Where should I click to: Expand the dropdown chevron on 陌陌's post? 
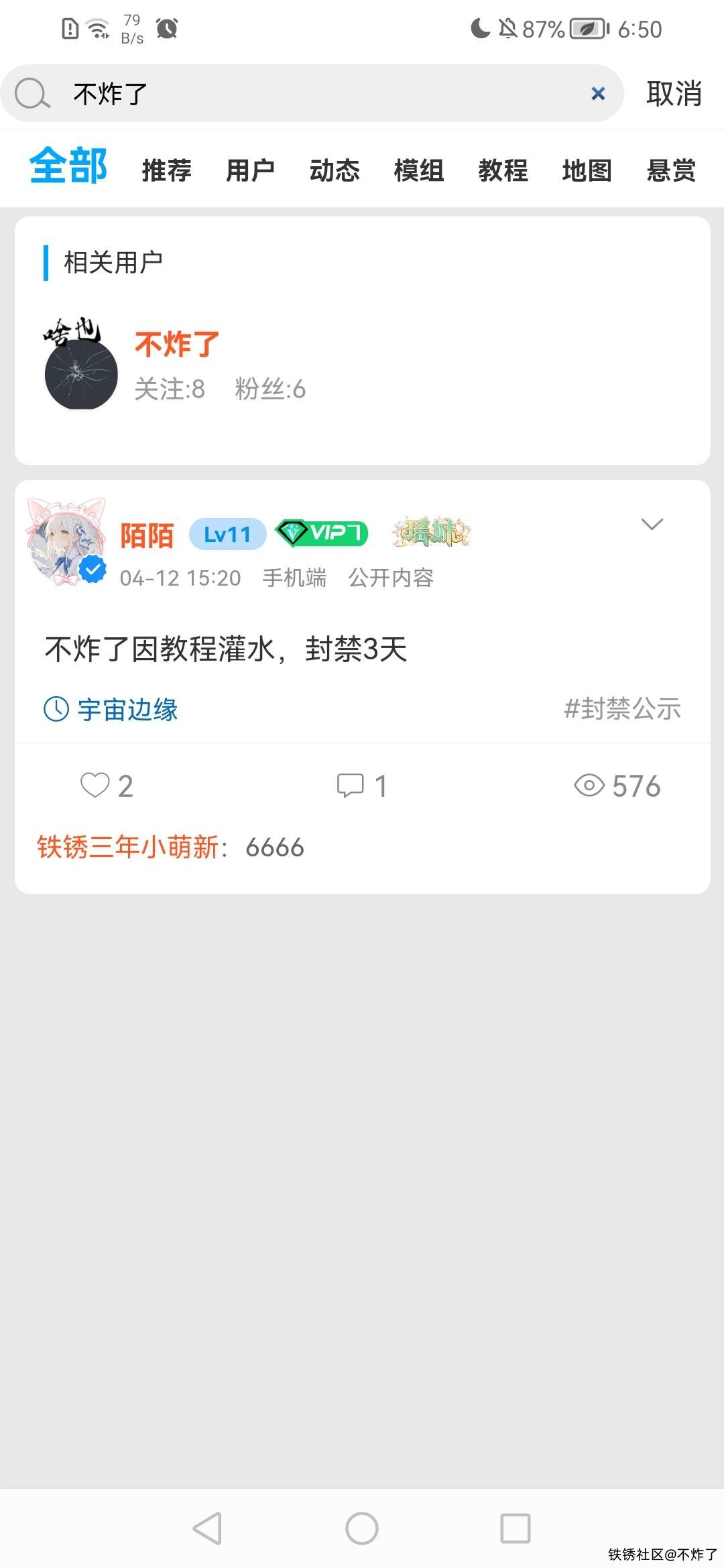[652, 524]
